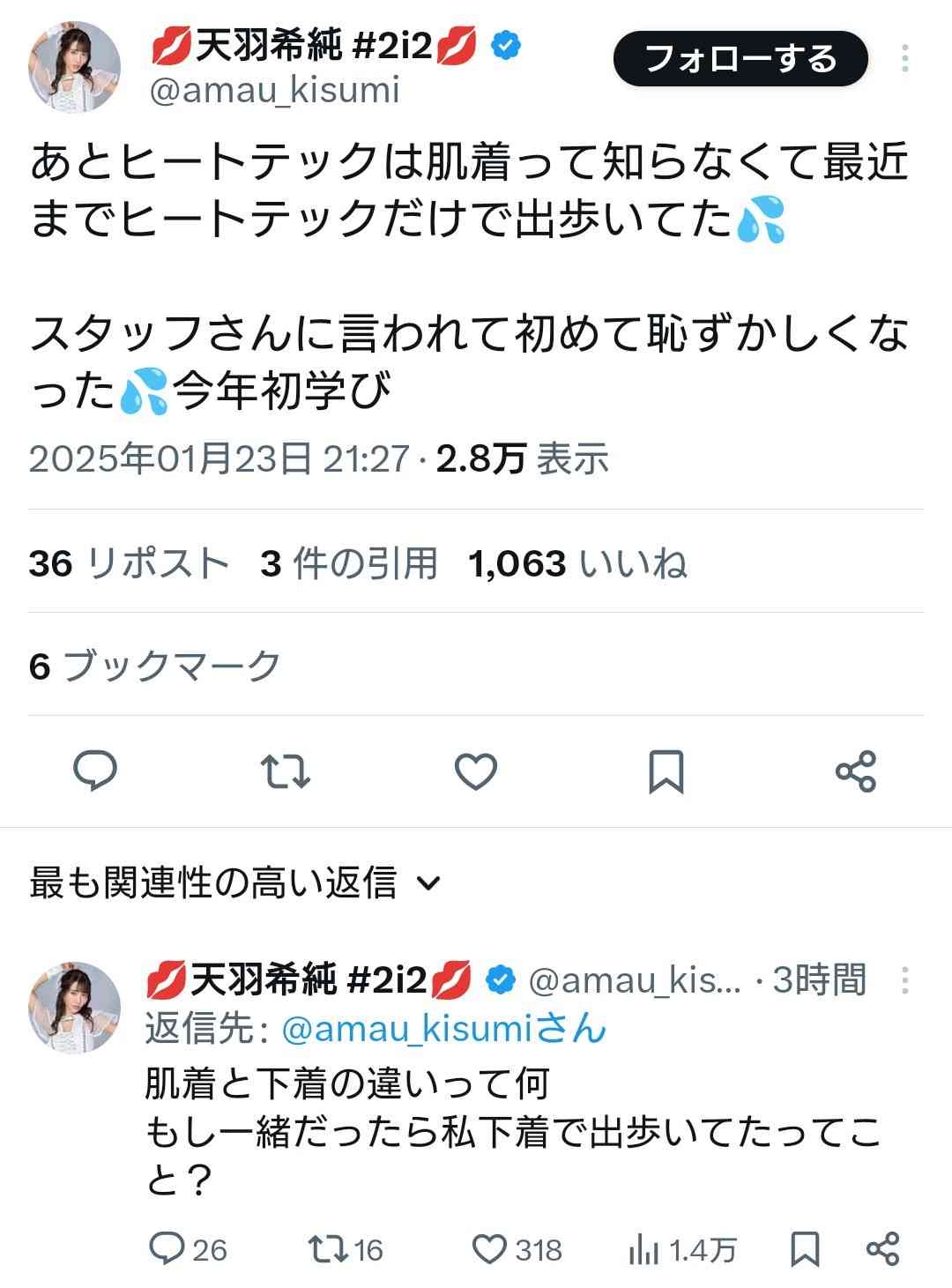Like the reply with 318 likes
Screen dimensions: 952x1288
[517, 1248]
